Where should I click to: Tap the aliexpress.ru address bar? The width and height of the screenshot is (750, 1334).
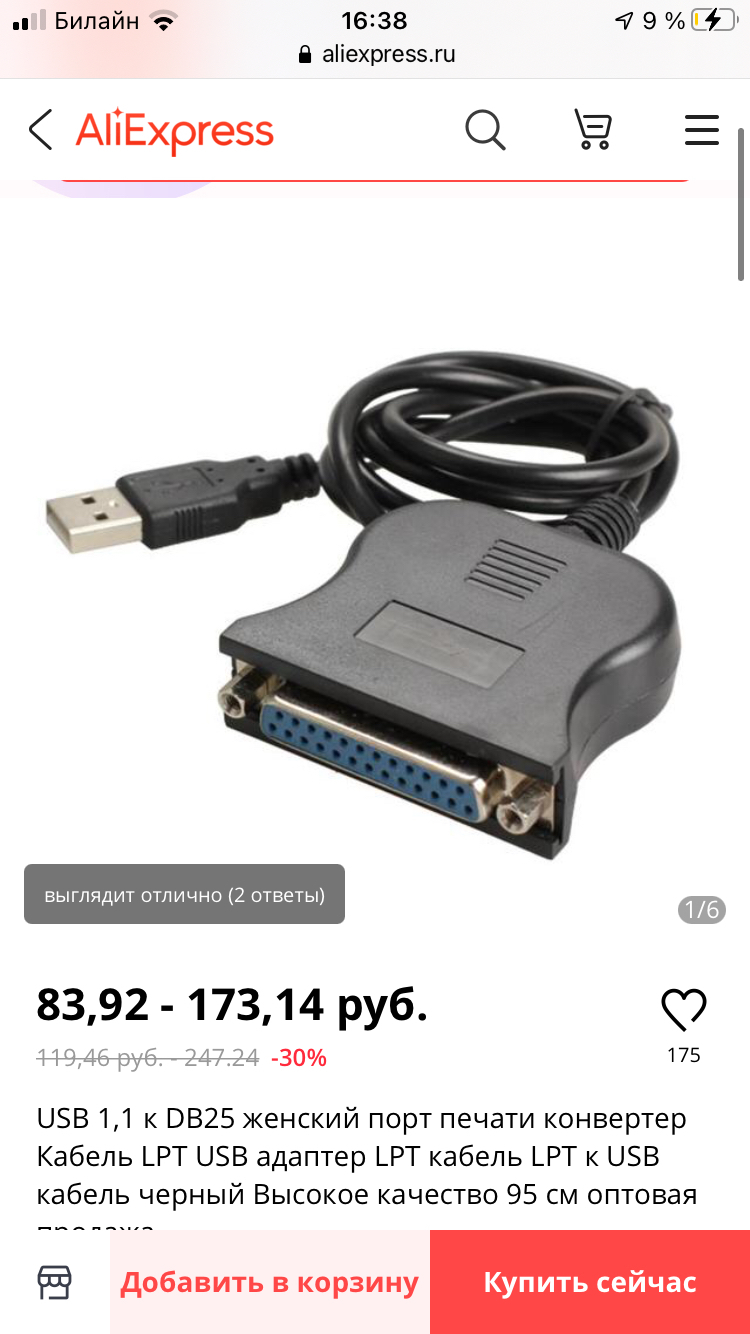(376, 54)
